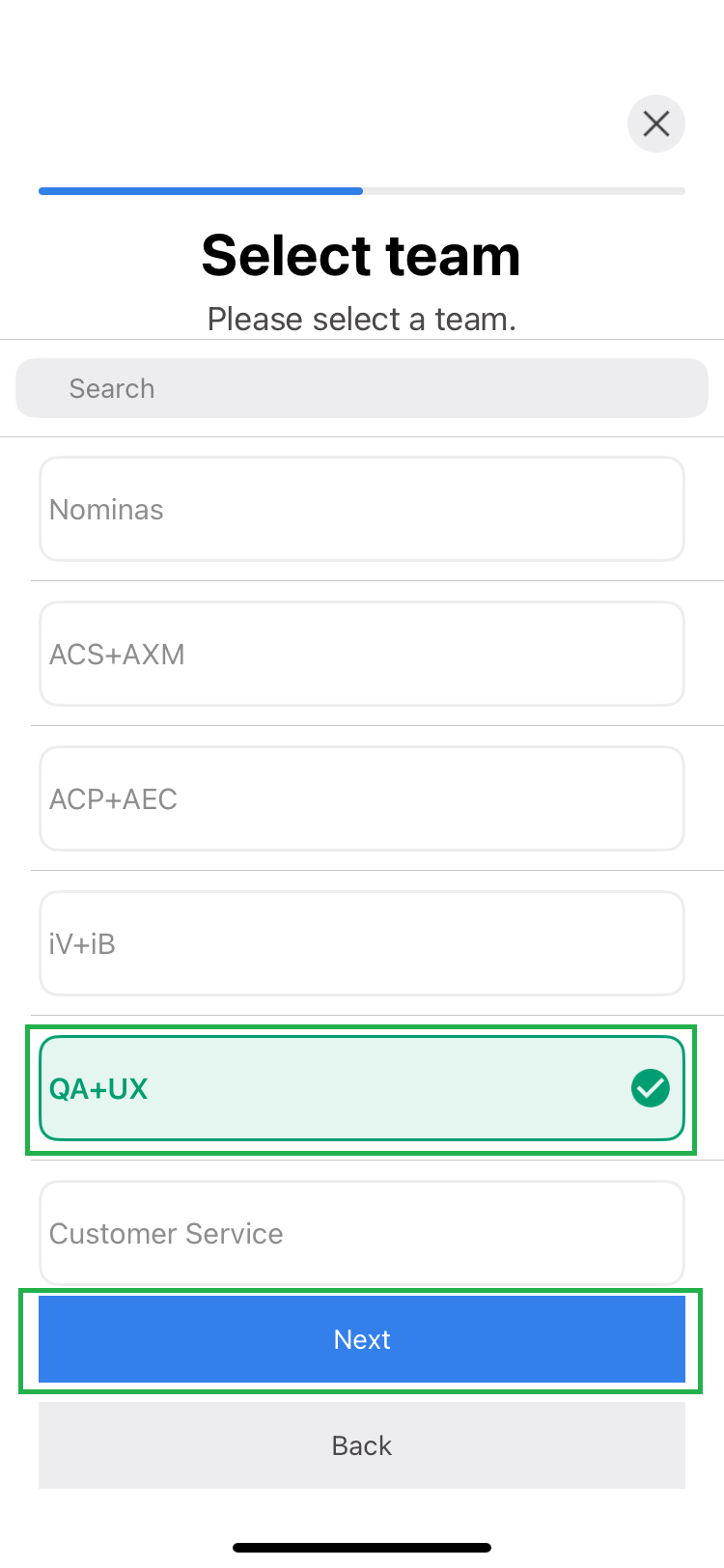The width and height of the screenshot is (724, 1568).
Task: Tap the team Search field
Action: 362,388
